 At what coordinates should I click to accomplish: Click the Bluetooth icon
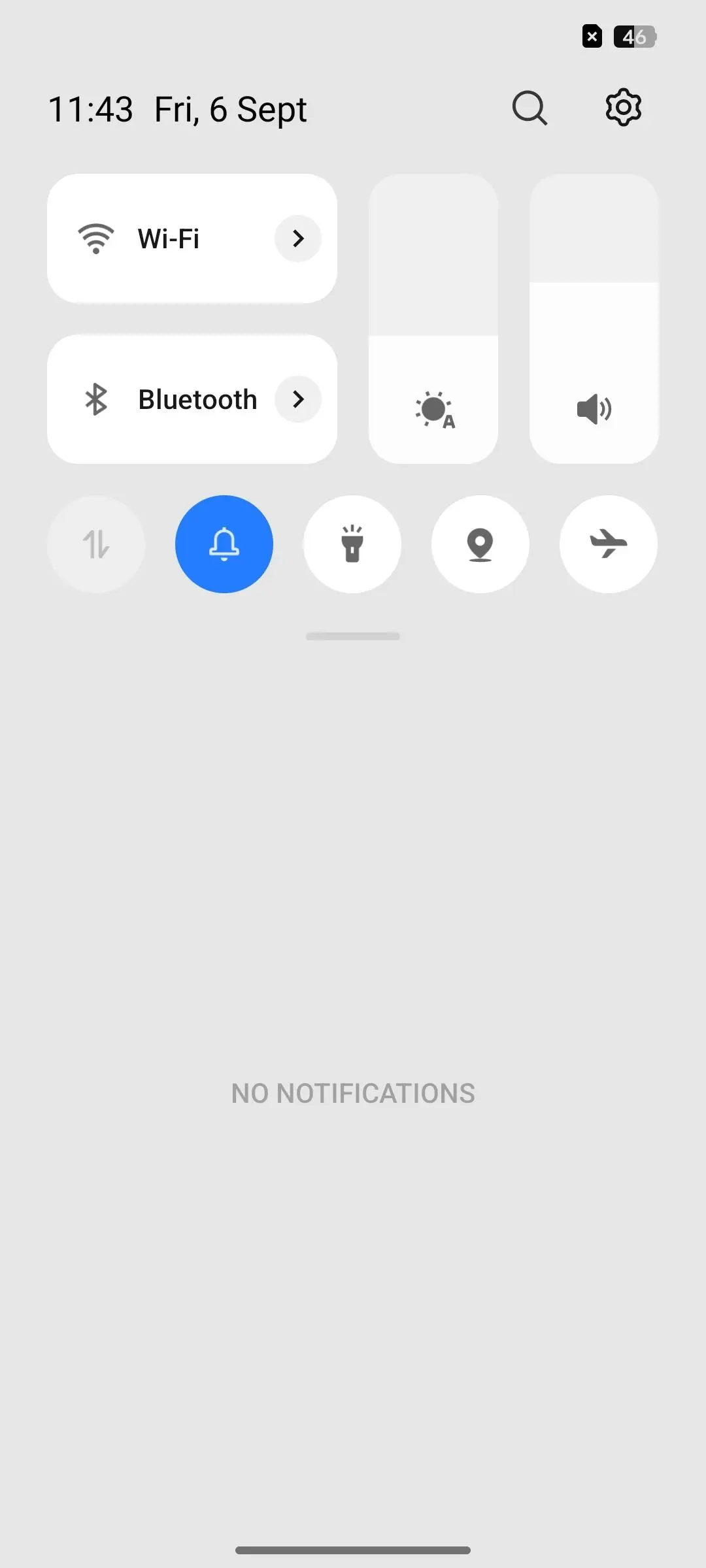tap(96, 399)
